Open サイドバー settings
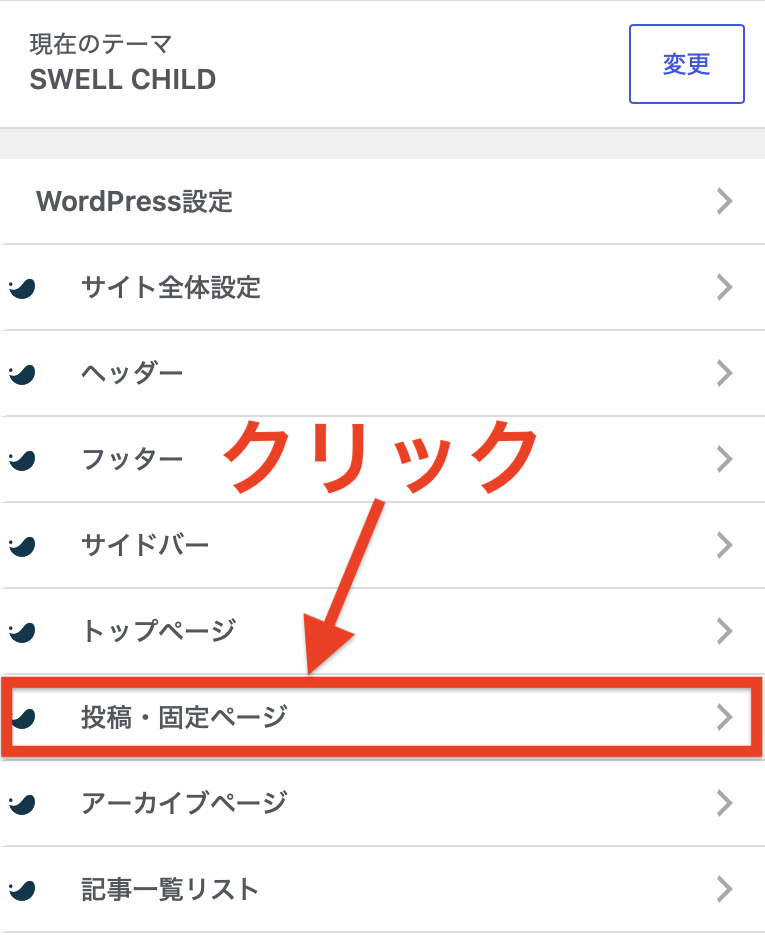This screenshot has height=935, width=765. [382, 545]
